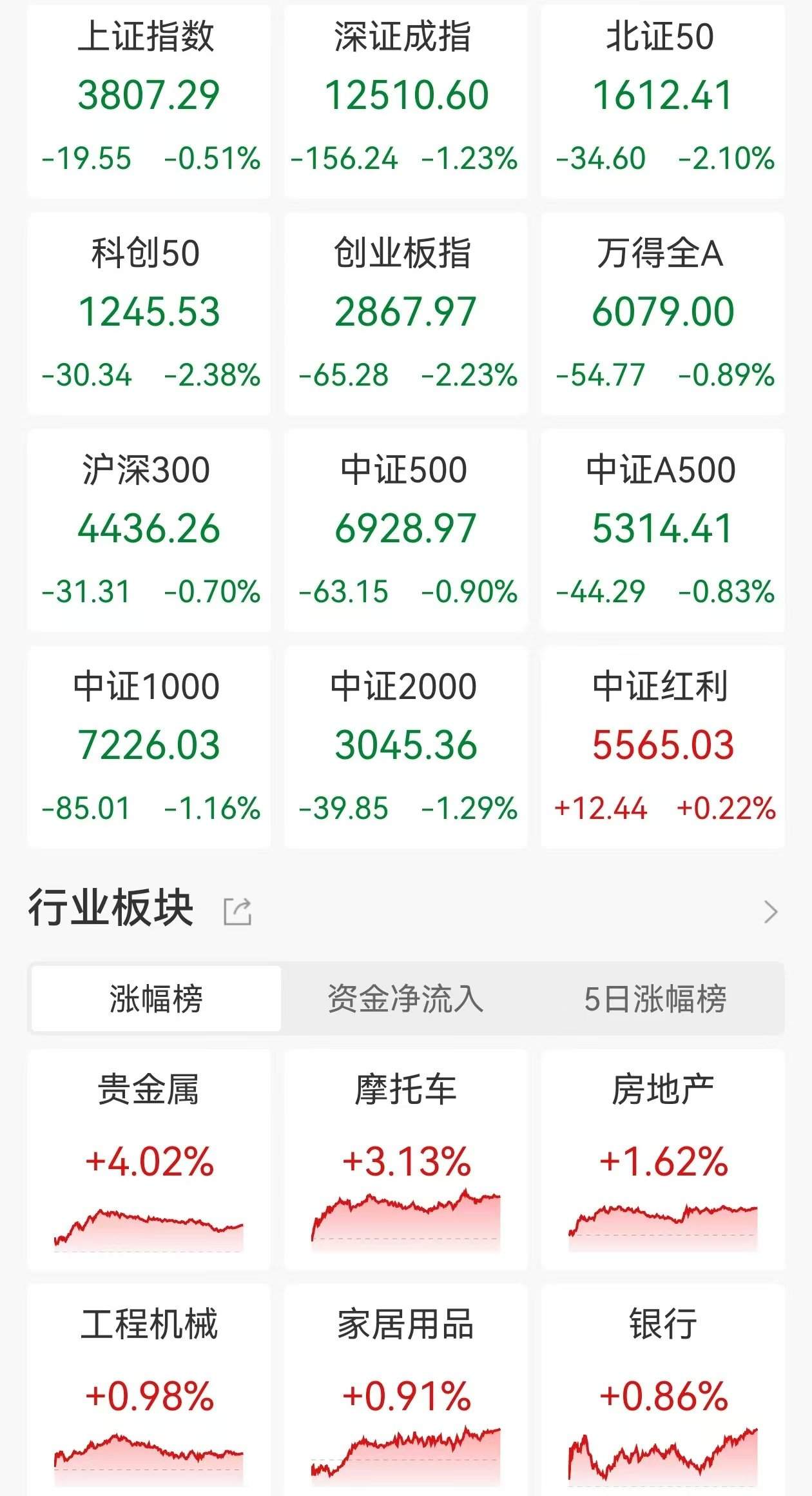Open the 深证成指 index card
The image size is (812, 1496).
point(406,101)
